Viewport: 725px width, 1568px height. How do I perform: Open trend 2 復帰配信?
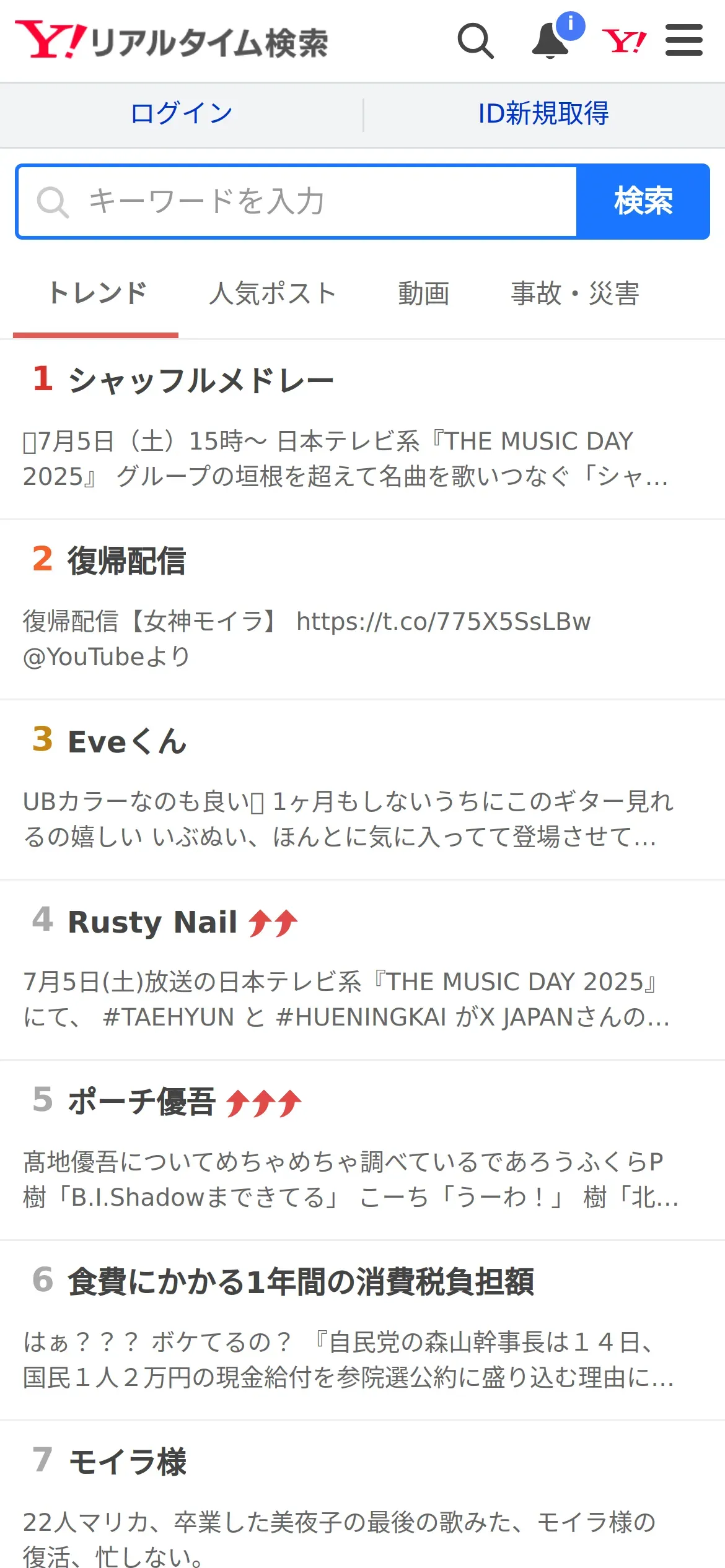point(126,560)
